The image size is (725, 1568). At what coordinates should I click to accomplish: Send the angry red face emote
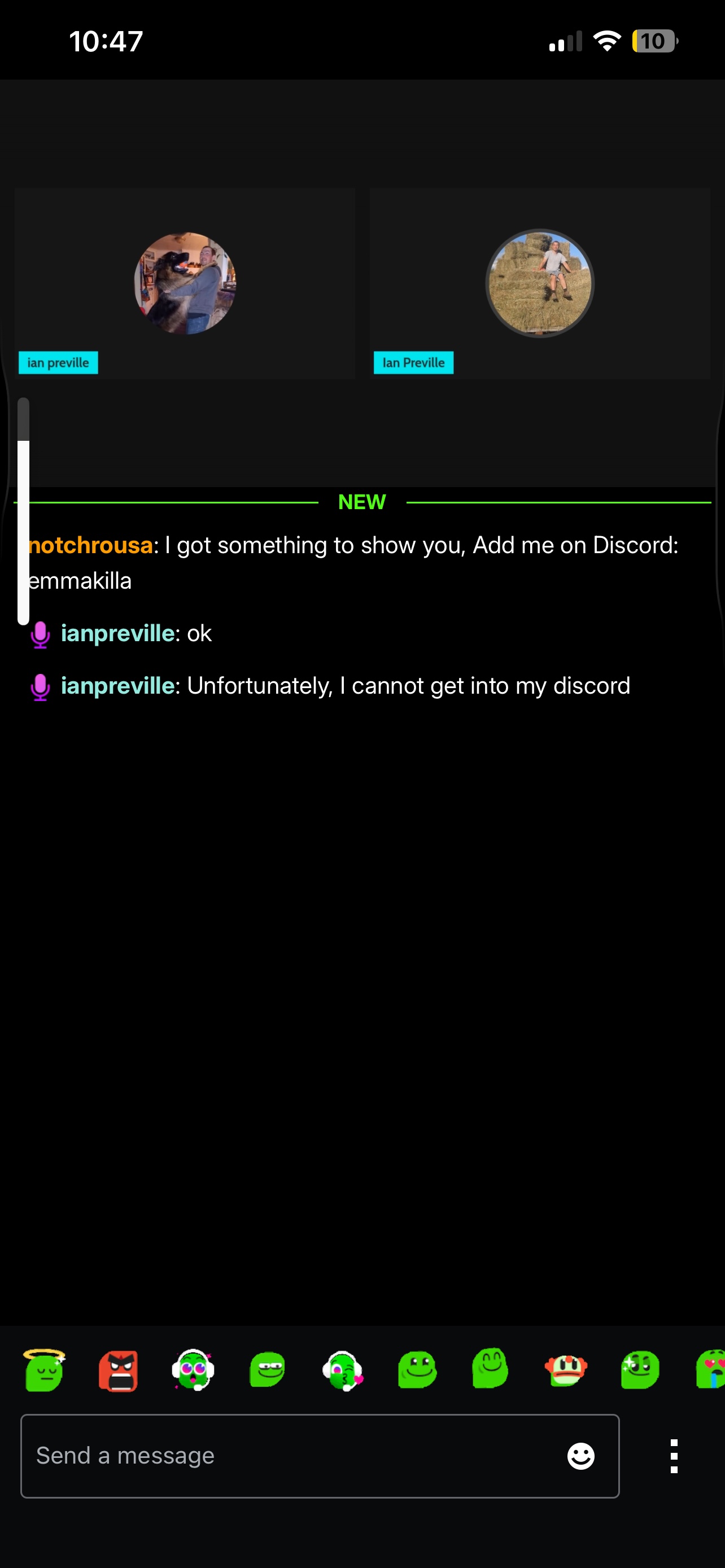(119, 1372)
